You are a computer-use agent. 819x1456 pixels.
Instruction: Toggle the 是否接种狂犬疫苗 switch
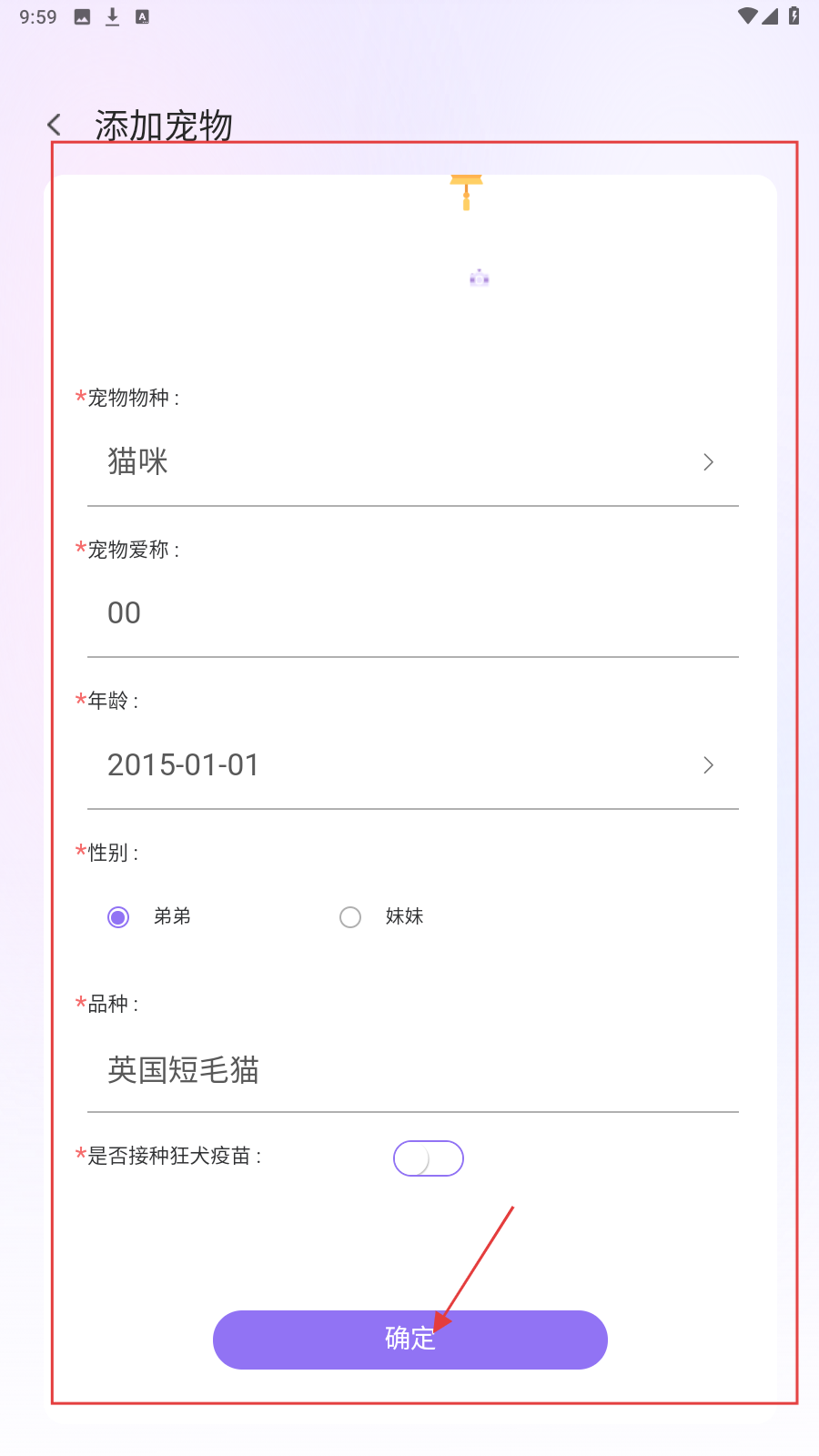click(428, 1158)
